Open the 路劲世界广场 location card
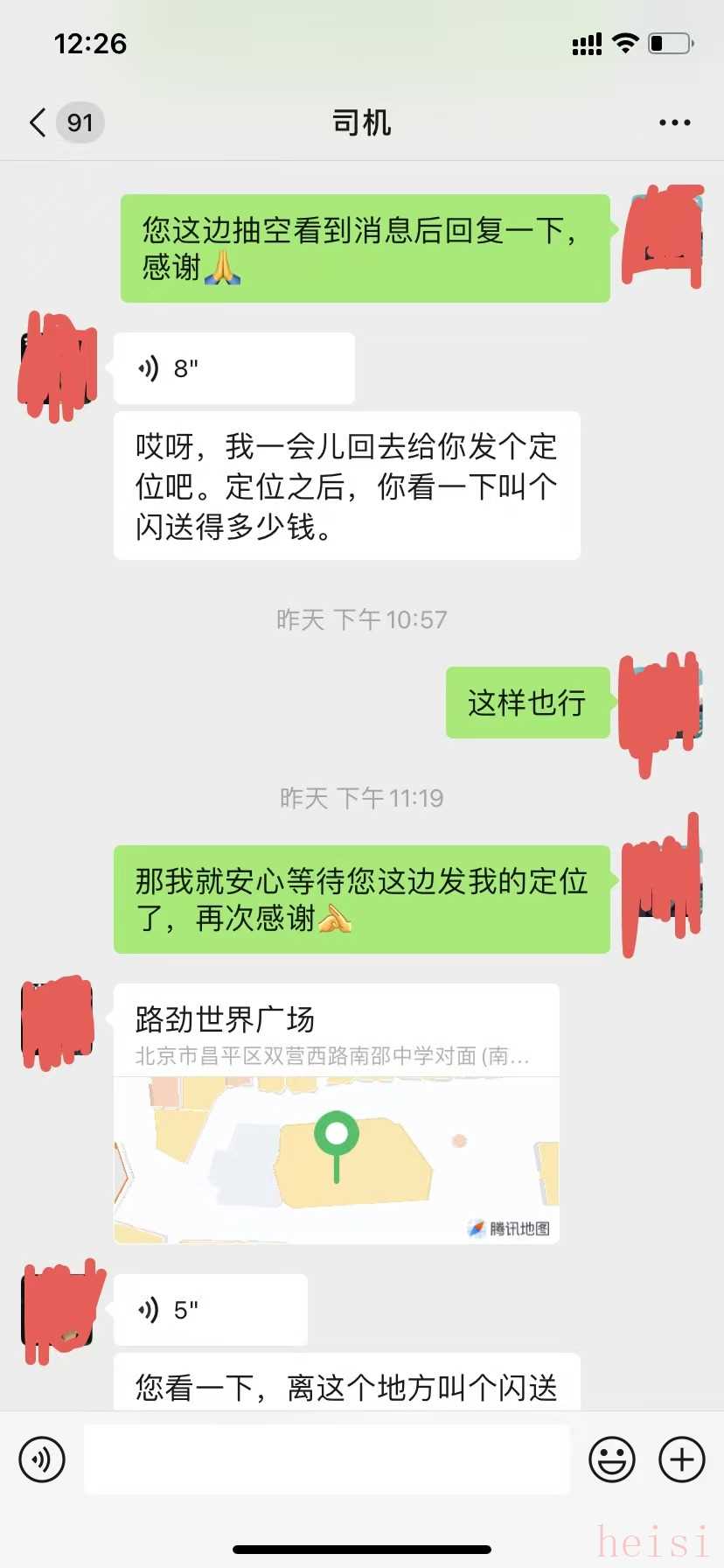Image resolution: width=724 pixels, height=1568 pixels. coord(337,1113)
